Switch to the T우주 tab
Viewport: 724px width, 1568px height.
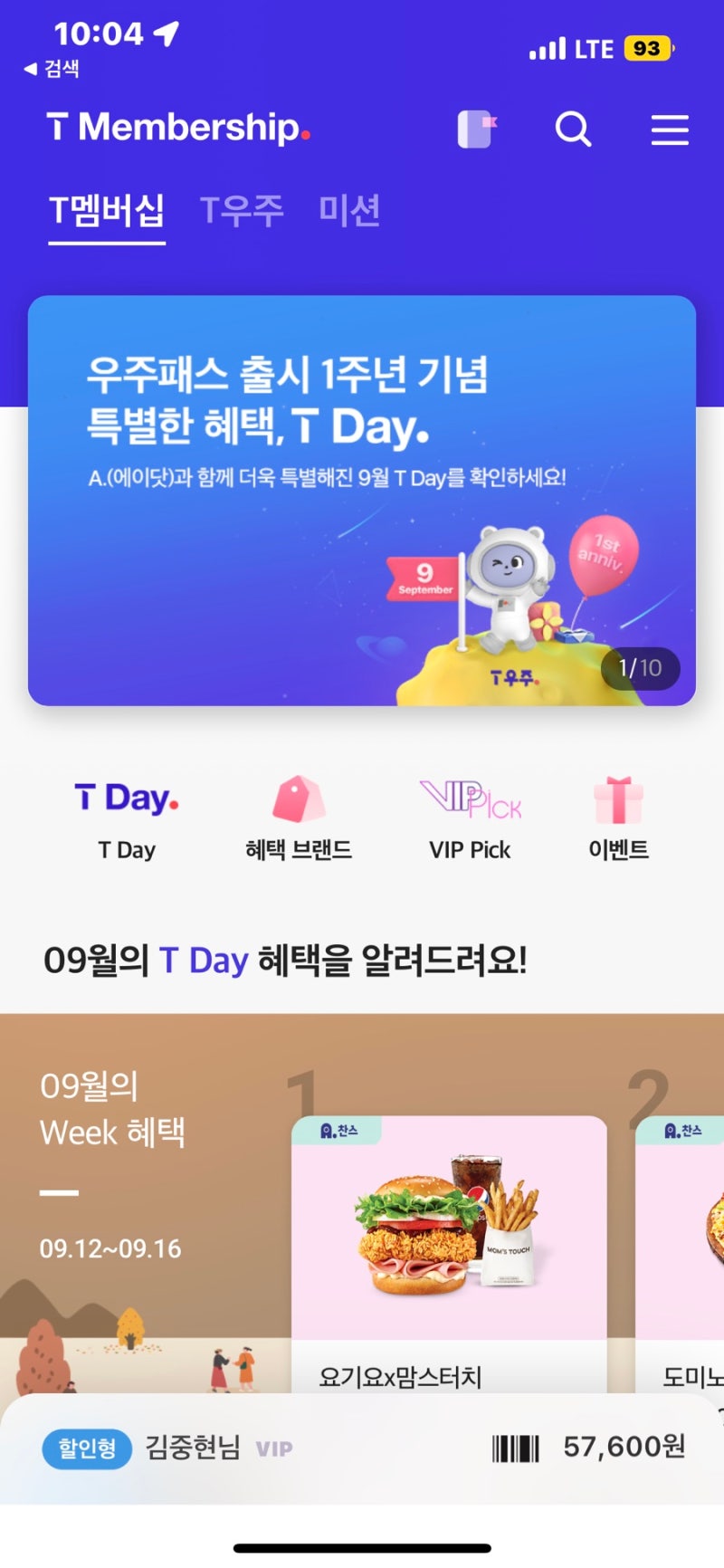tap(242, 211)
